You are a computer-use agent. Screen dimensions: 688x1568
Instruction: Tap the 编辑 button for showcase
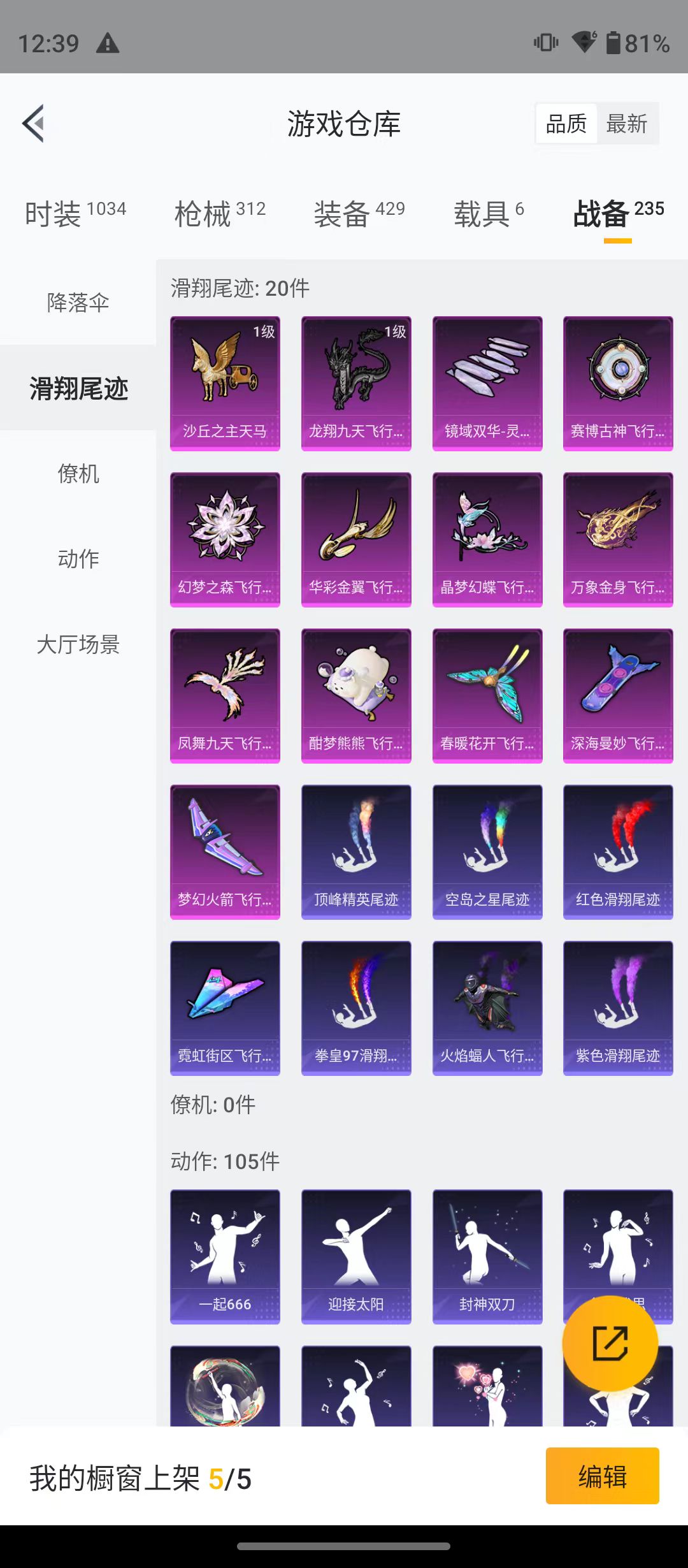(x=602, y=1476)
